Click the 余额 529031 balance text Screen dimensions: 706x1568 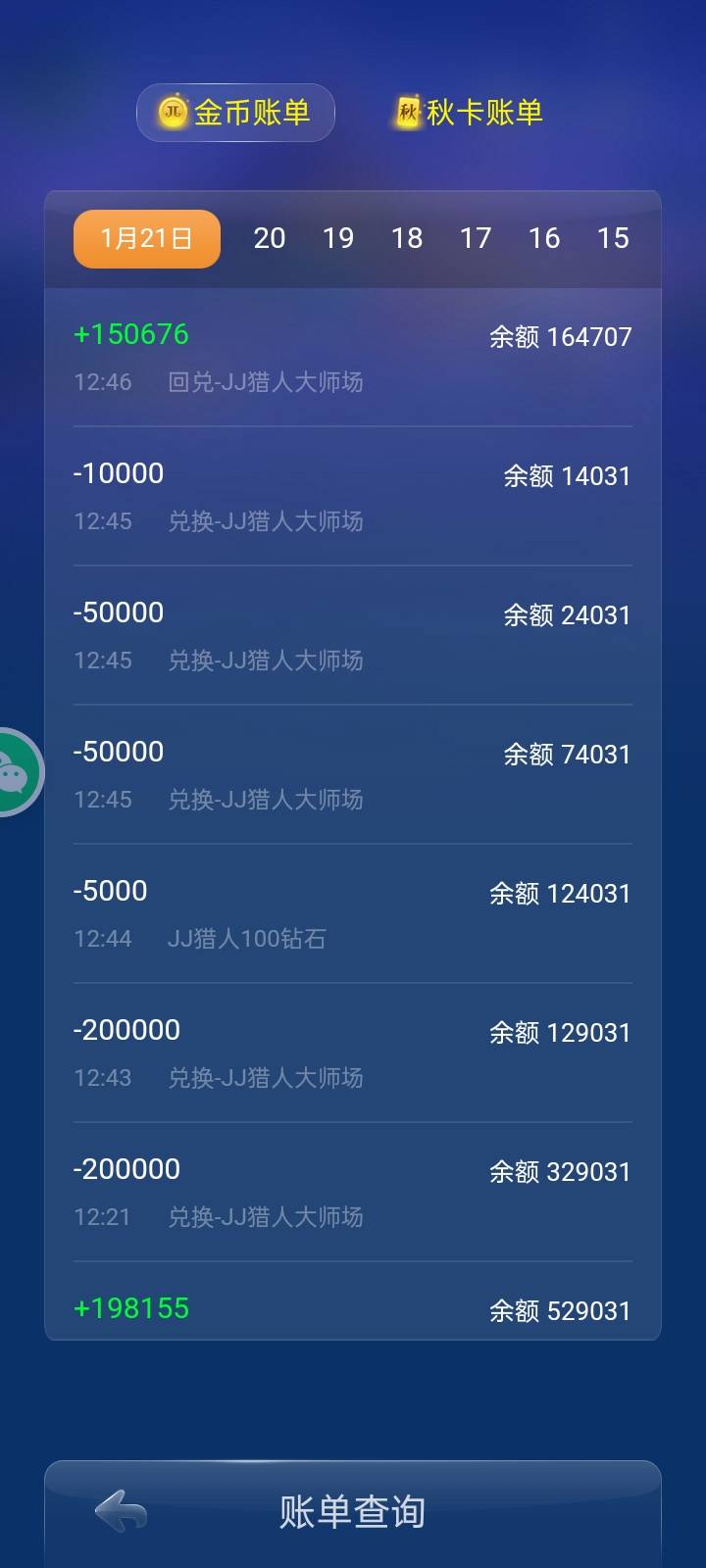click(x=560, y=1310)
